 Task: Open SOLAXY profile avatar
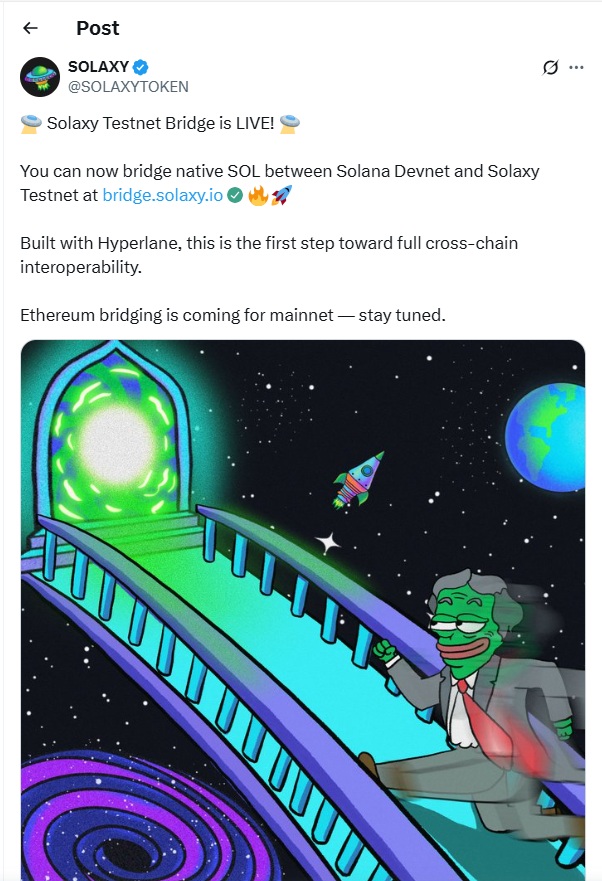coord(40,77)
